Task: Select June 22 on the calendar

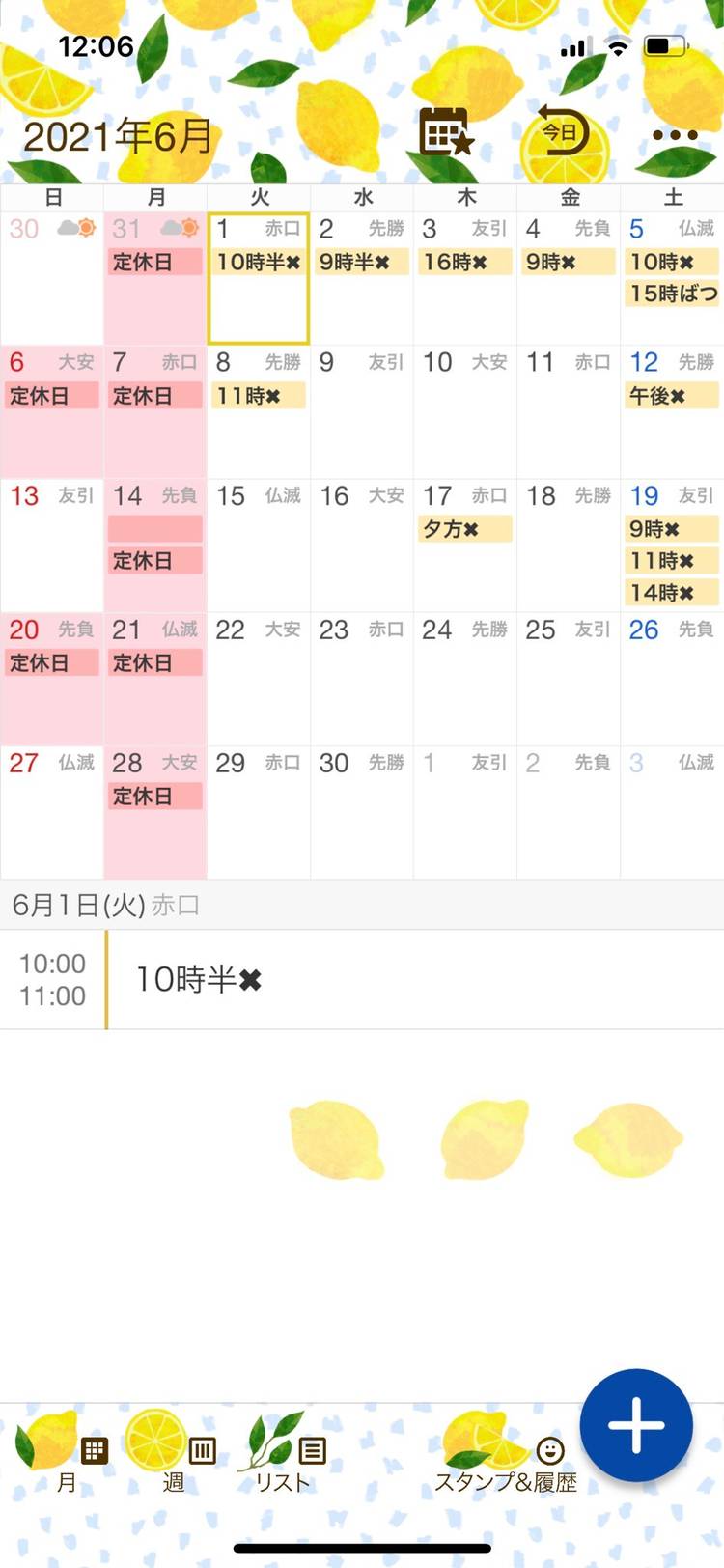Action: pyautogui.click(x=259, y=678)
